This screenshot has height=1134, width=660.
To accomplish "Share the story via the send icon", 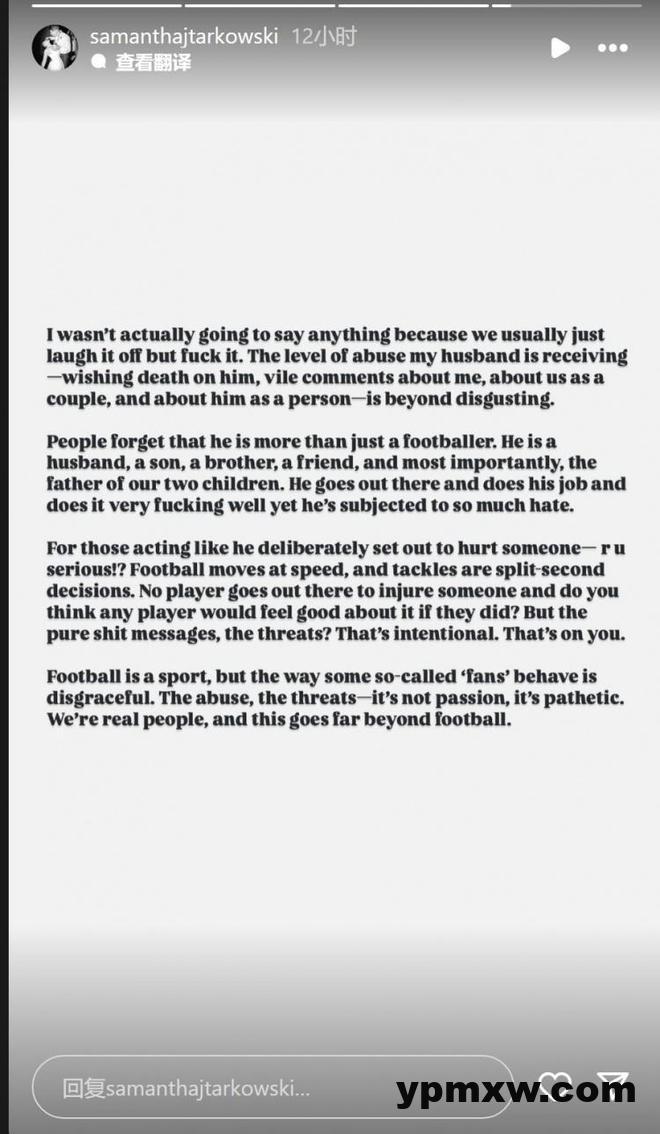I will [613, 1086].
